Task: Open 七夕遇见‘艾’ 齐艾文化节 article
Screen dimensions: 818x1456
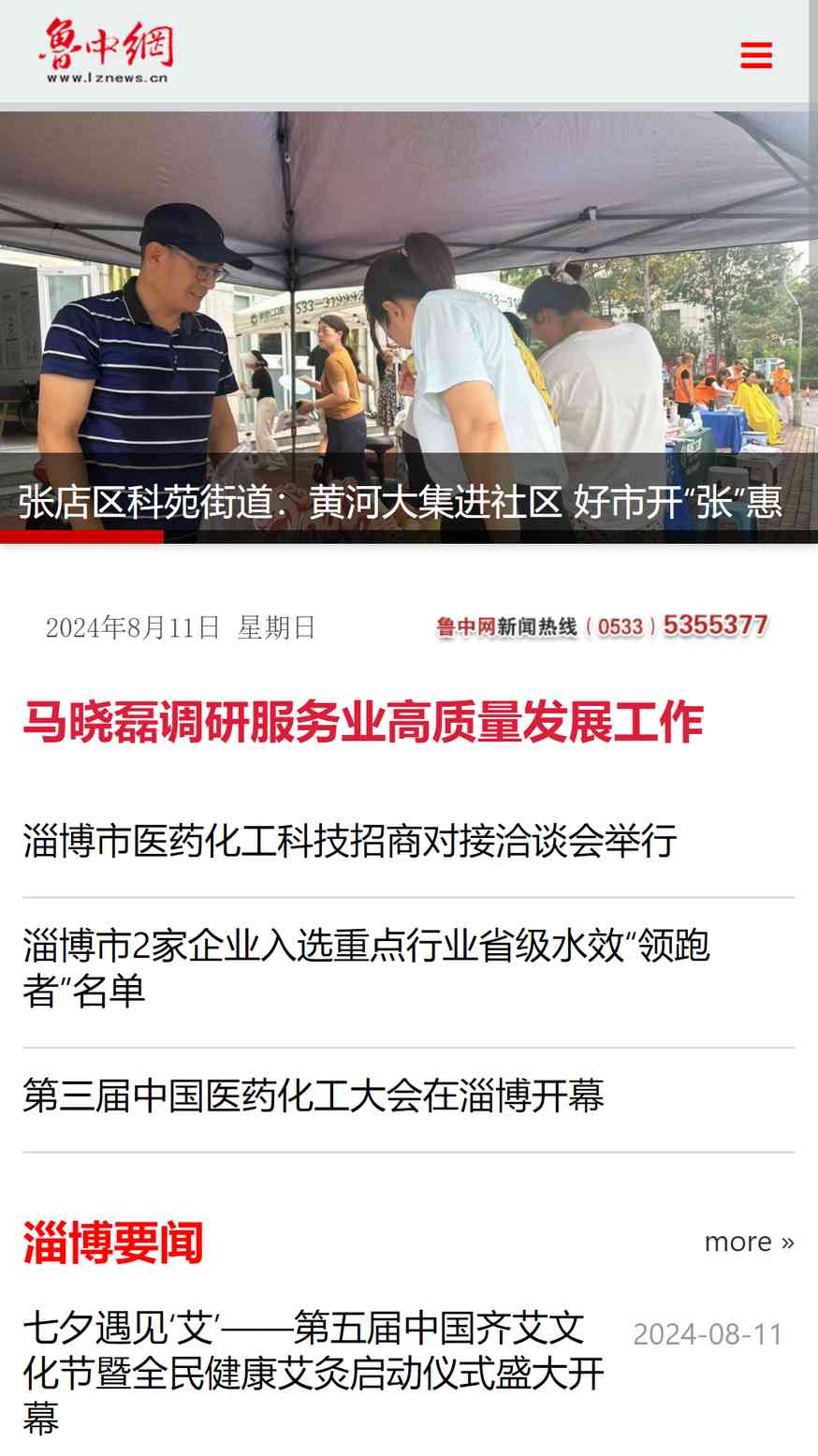Action: coord(314,1373)
